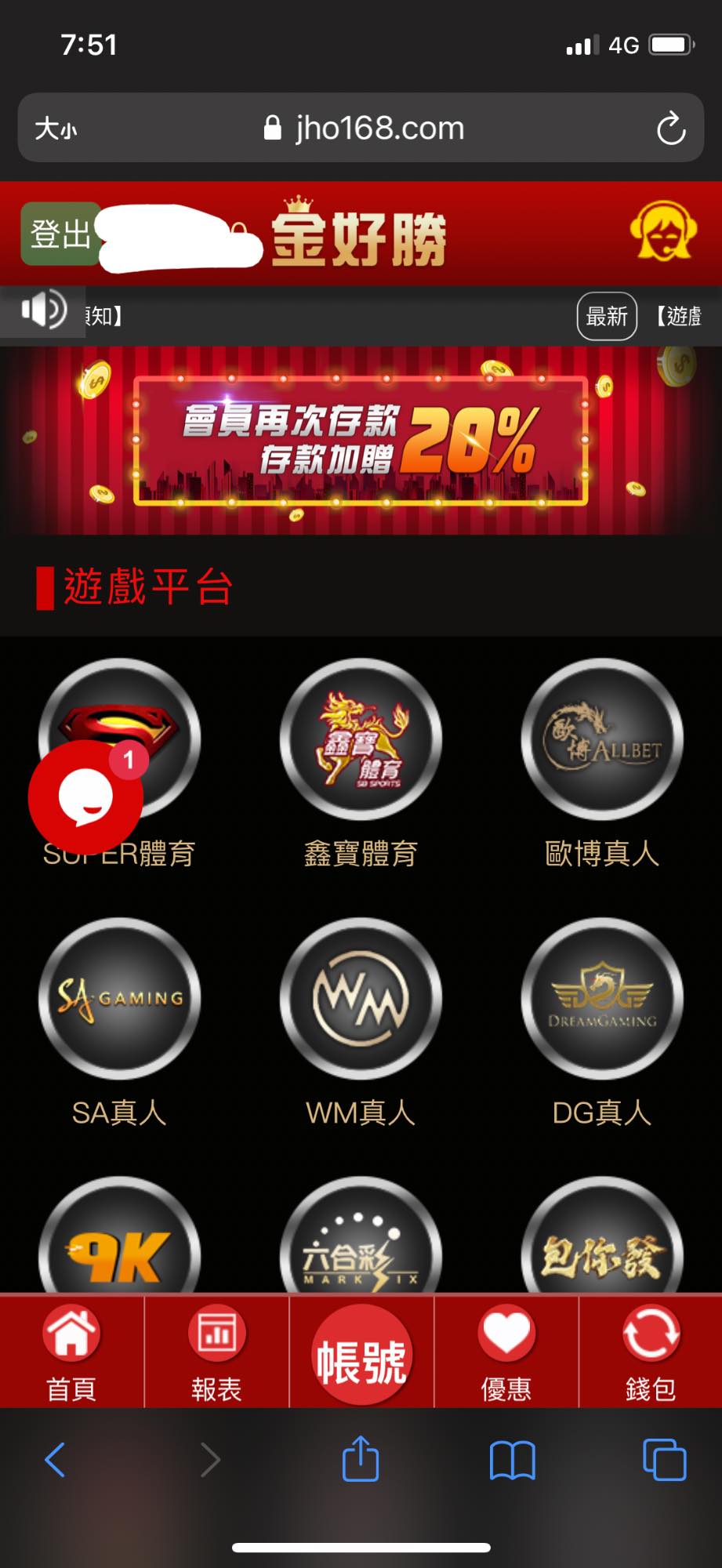Toggle the announcement speaker icon
The height and width of the screenshot is (1568, 722).
tap(43, 310)
